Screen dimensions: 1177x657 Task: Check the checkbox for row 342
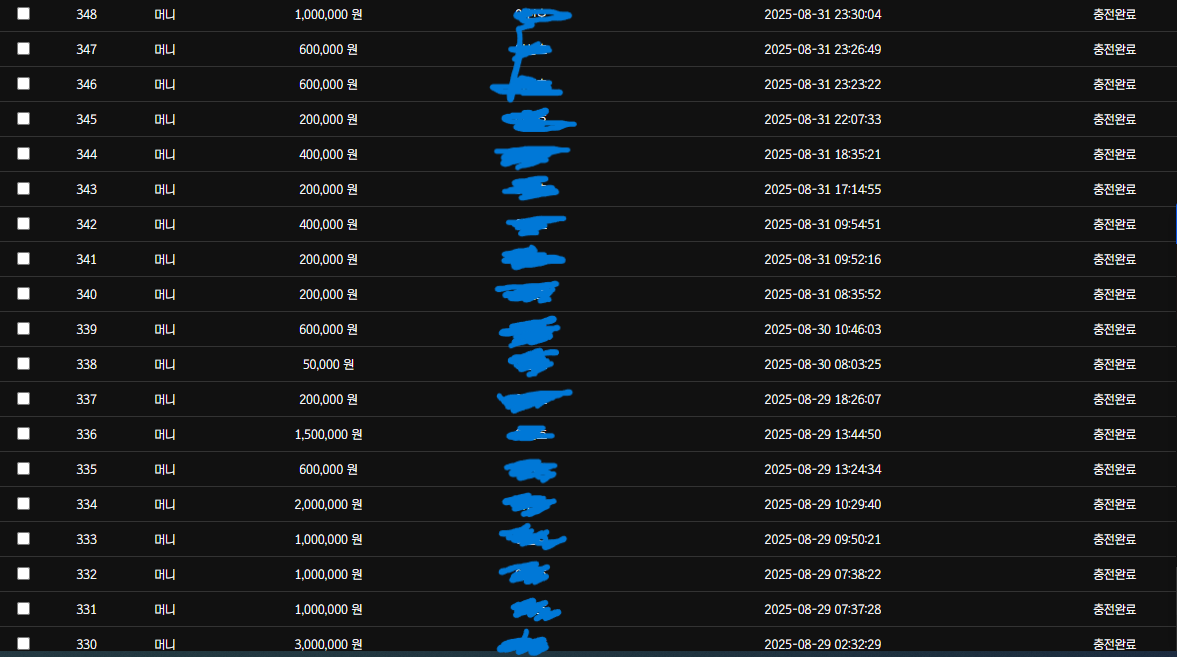click(24, 224)
